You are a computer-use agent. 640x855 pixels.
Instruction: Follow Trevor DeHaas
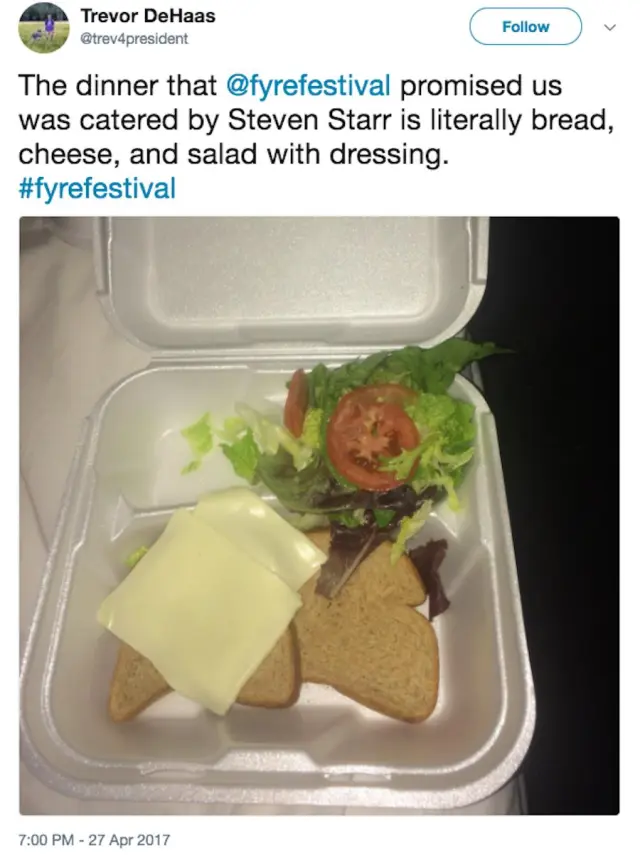(525, 27)
